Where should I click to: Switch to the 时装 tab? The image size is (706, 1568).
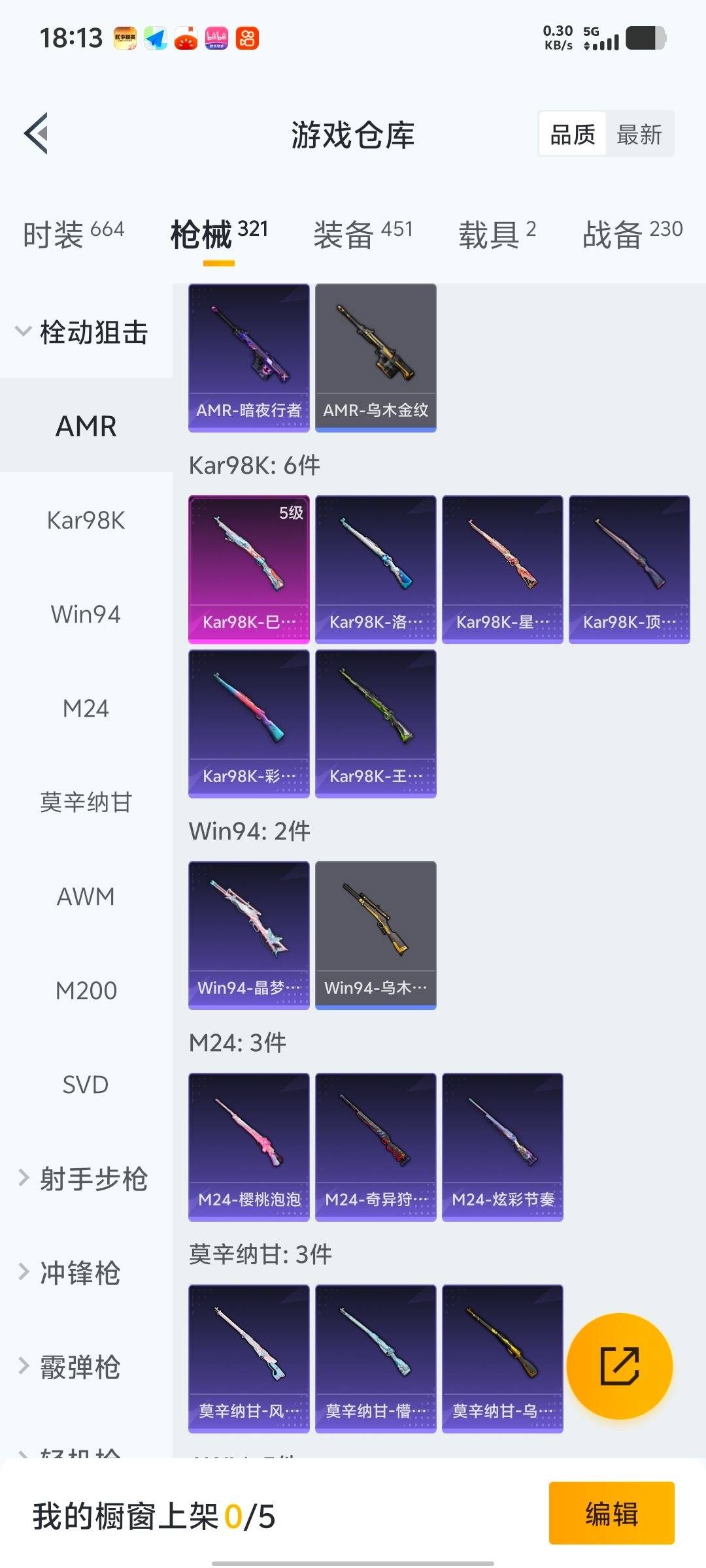[73, 233]
